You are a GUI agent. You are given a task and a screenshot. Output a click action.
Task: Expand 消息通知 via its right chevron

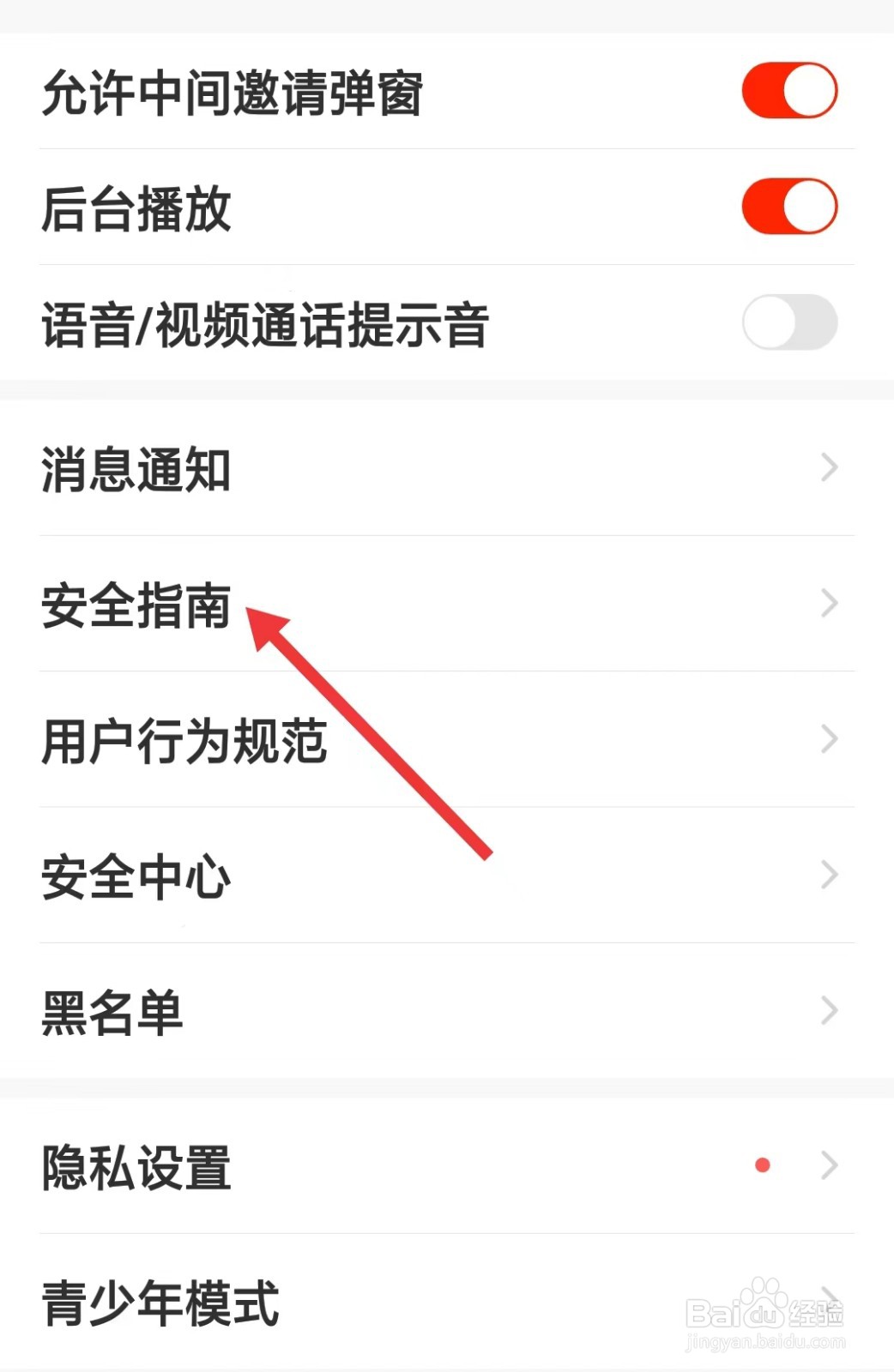coord(828,467)
